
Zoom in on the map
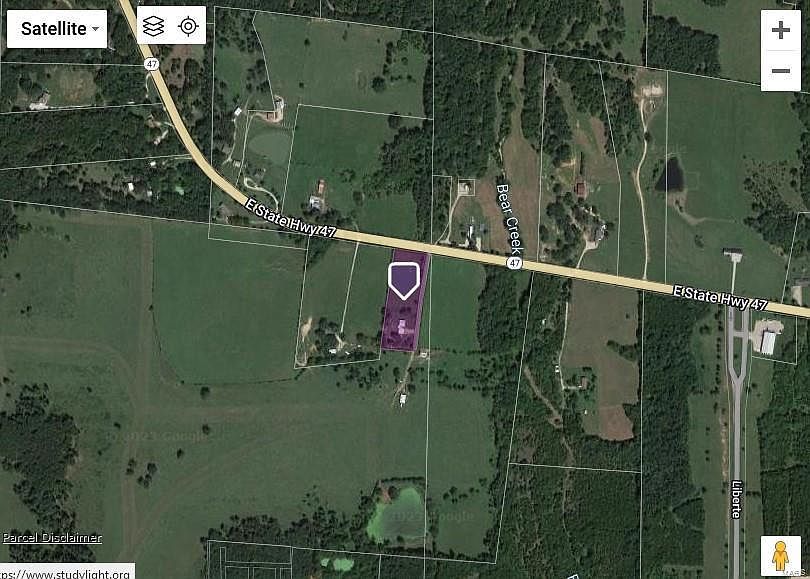pos(780,30)
